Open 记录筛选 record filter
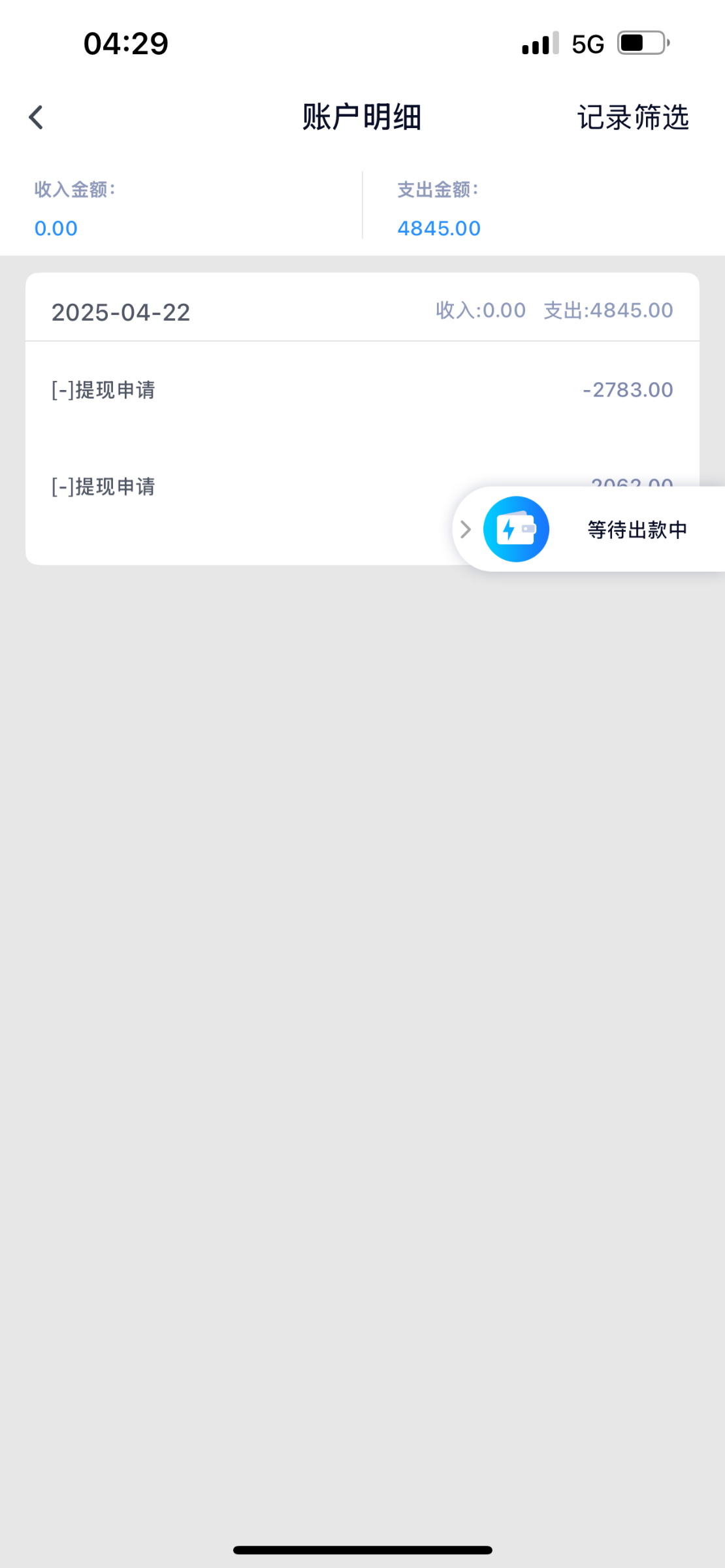Image resolution: width=725 pixels, height=1568 pixels. click(633, 118)
